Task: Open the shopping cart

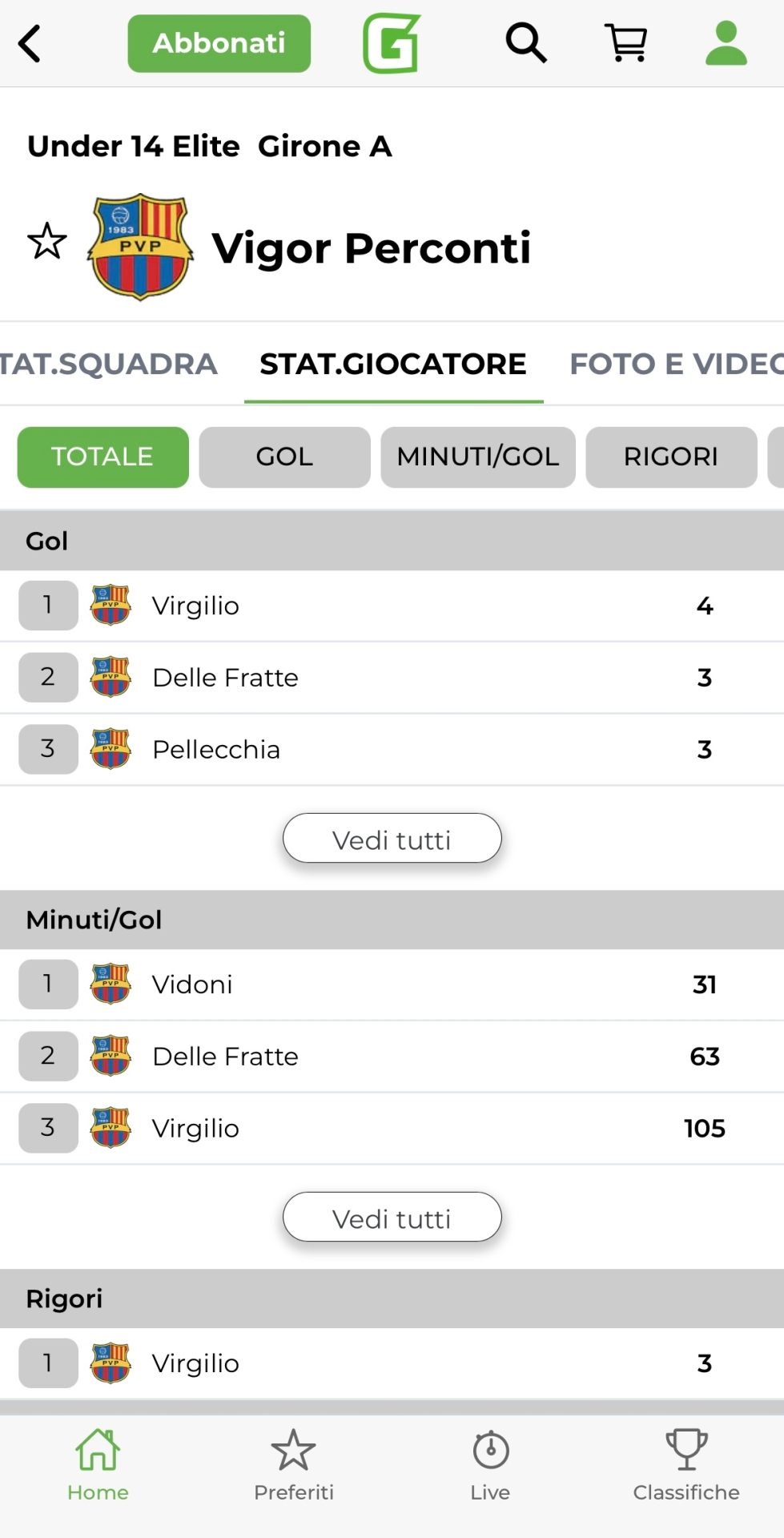Action: [x=625, y=43]
